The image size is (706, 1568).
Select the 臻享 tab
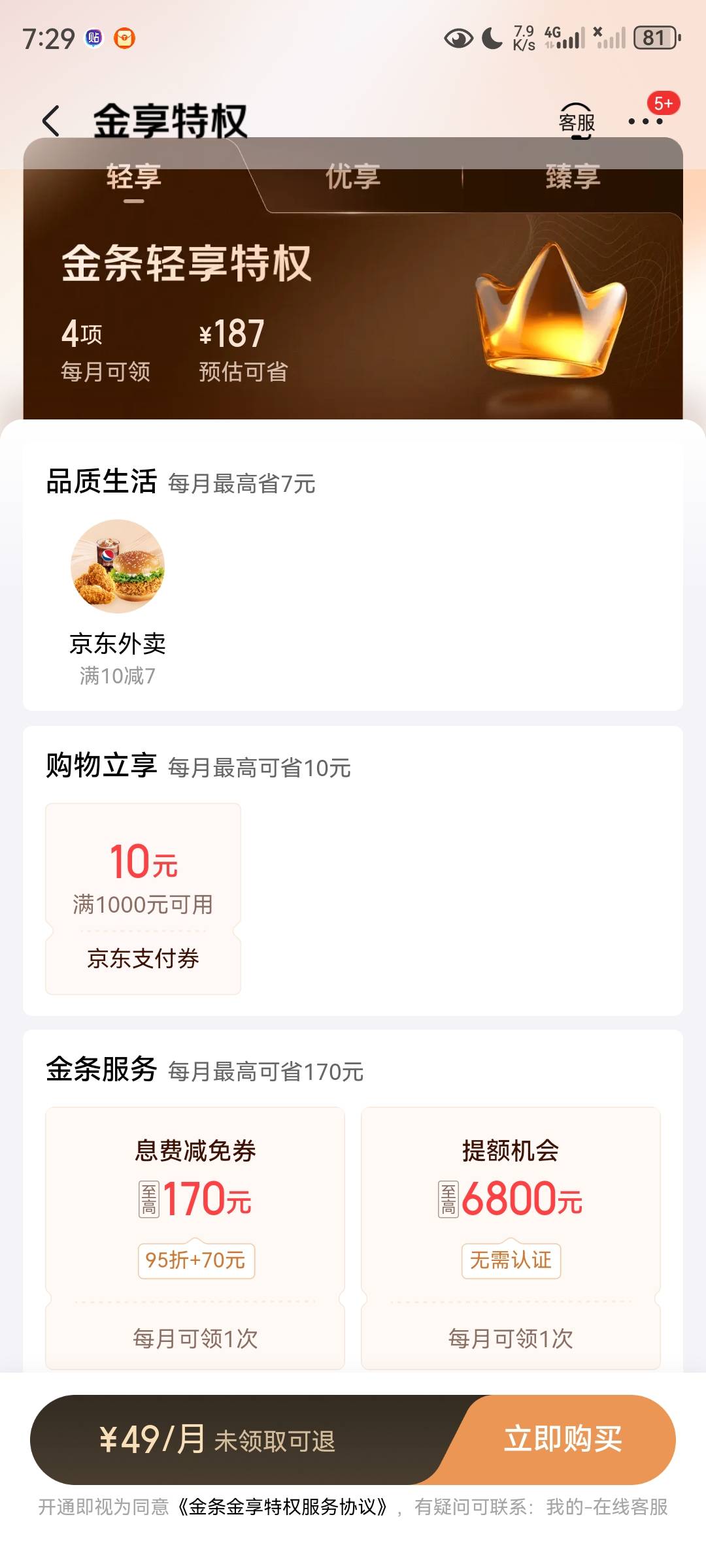(x=573, y=176)
